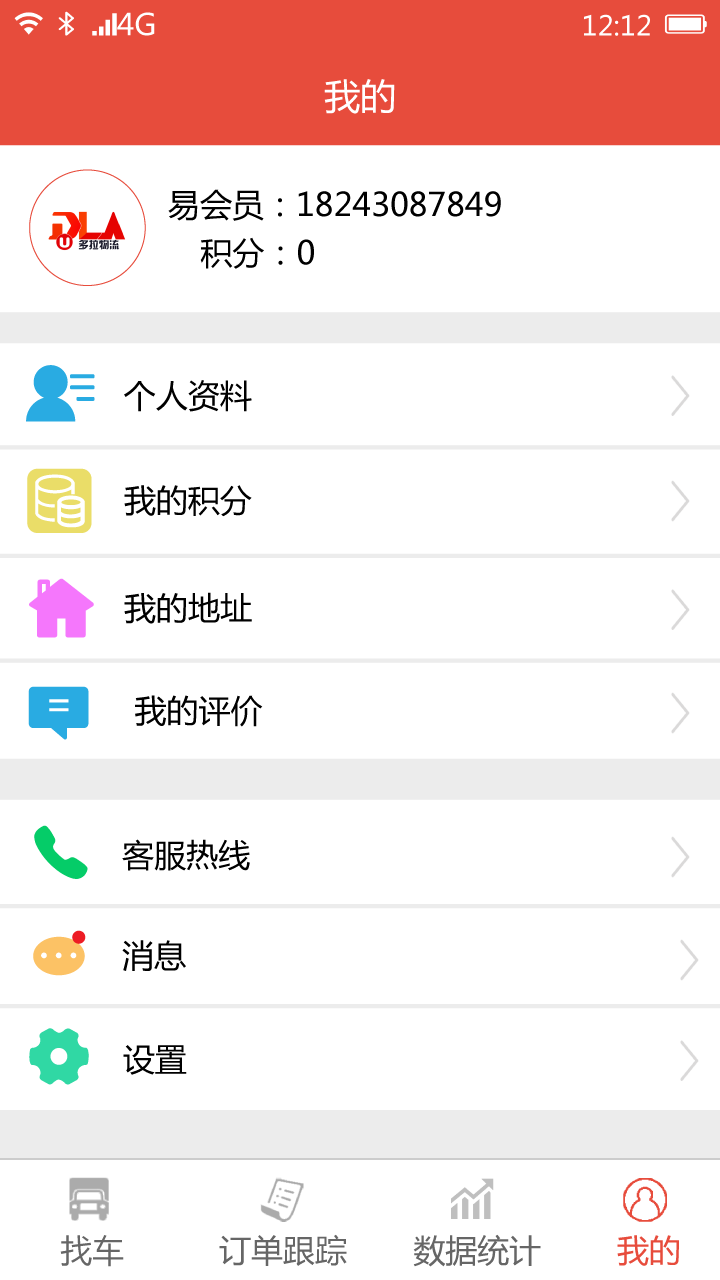Switch to the 订单跟踪 tab
Screen dimensions: 720x1280
(282, 1222)
